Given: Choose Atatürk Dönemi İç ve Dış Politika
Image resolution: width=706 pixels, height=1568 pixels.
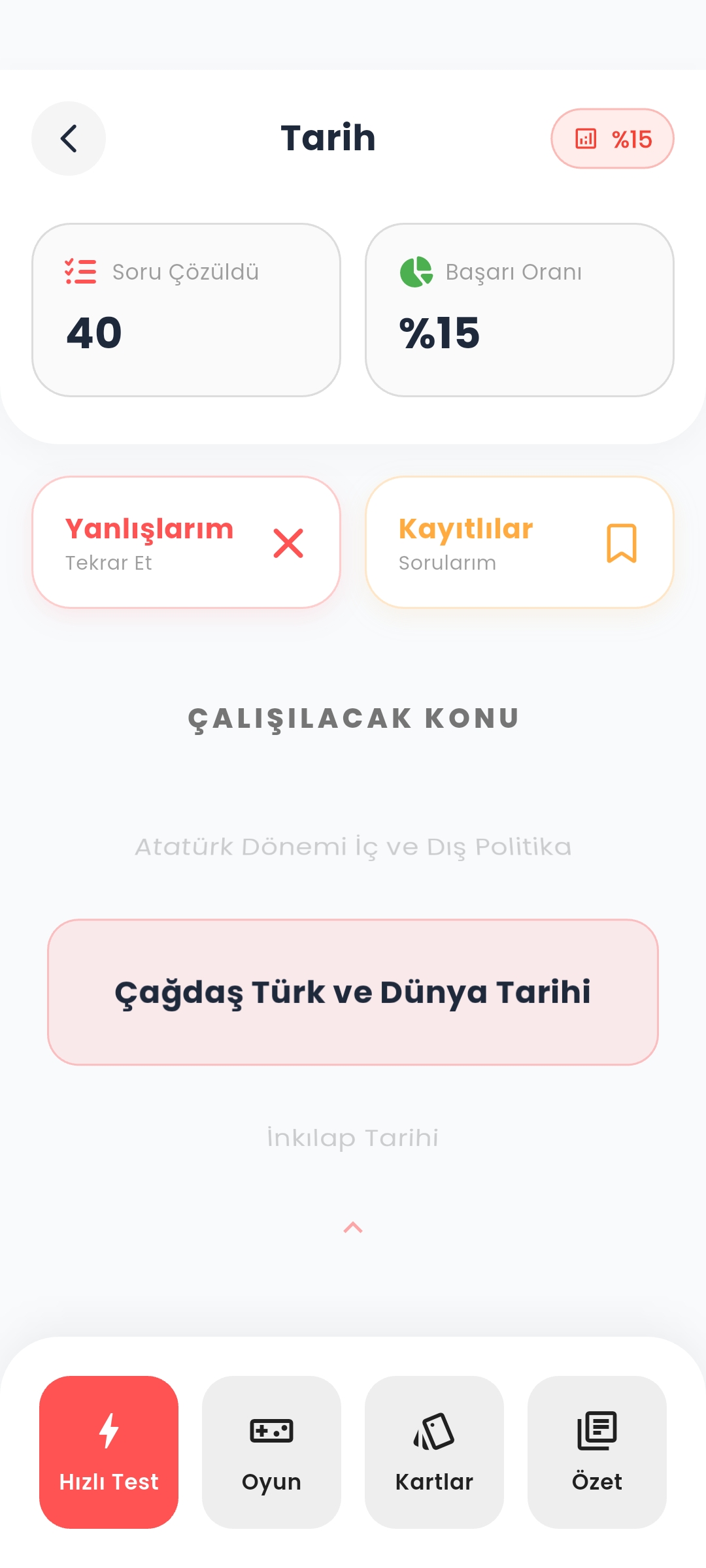Looking at the screenshot, I should 353,847.
